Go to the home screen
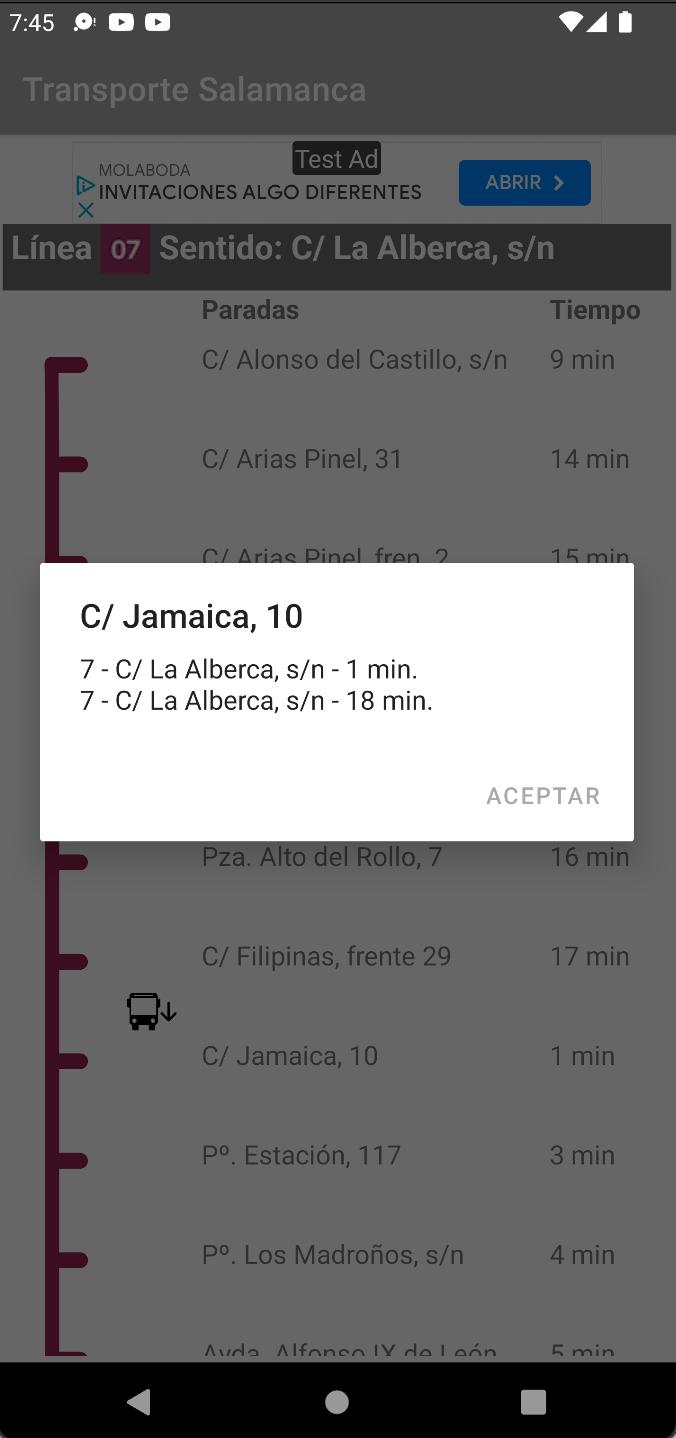676x1438 pixels. click(x=337, y=1402)
